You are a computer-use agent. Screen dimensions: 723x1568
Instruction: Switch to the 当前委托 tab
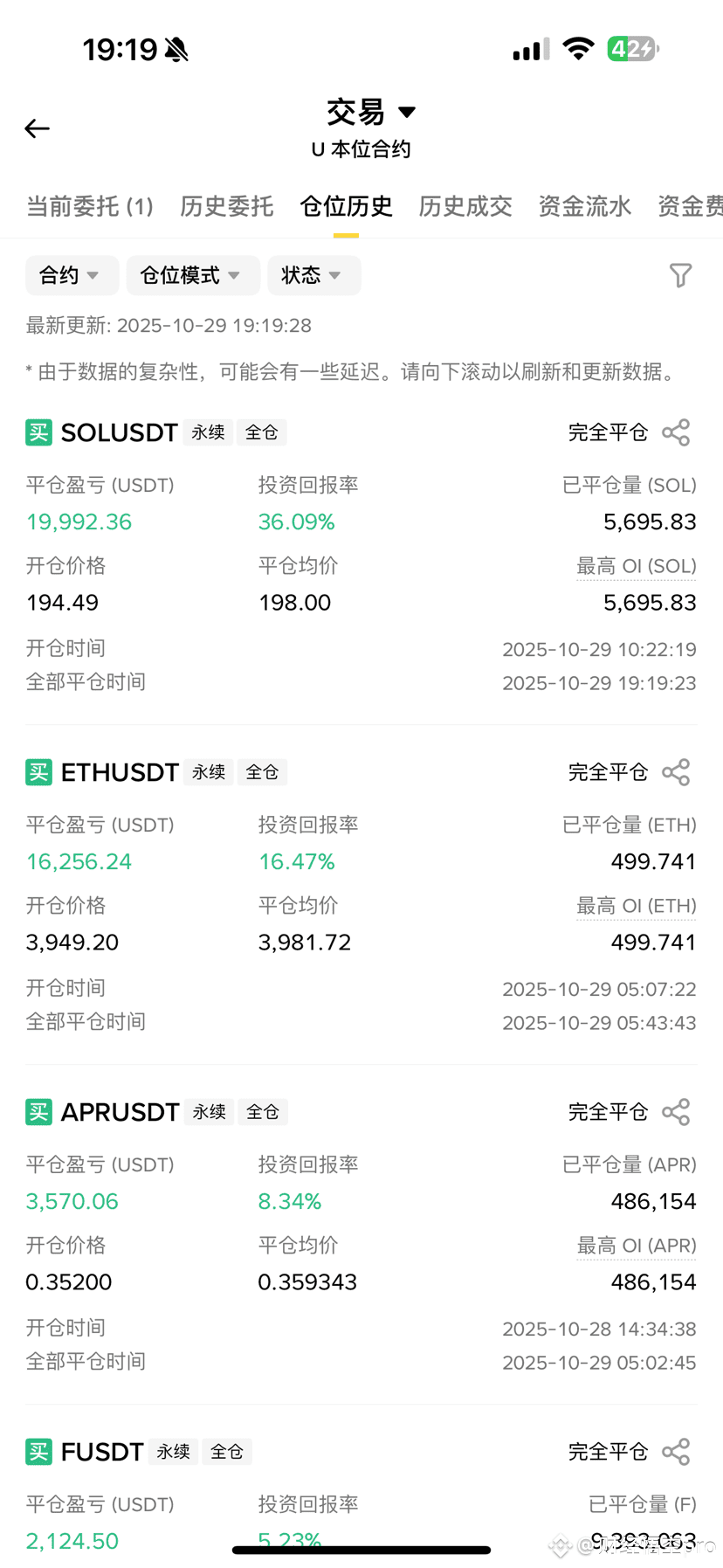click(x=89, y=206)
